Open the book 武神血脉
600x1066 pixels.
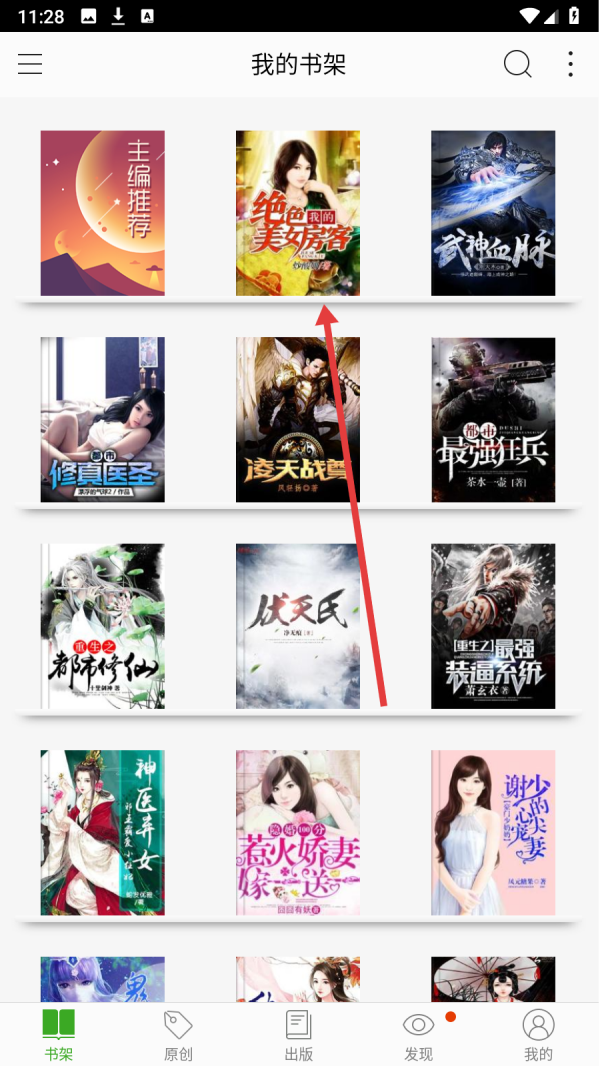point(493,213)
